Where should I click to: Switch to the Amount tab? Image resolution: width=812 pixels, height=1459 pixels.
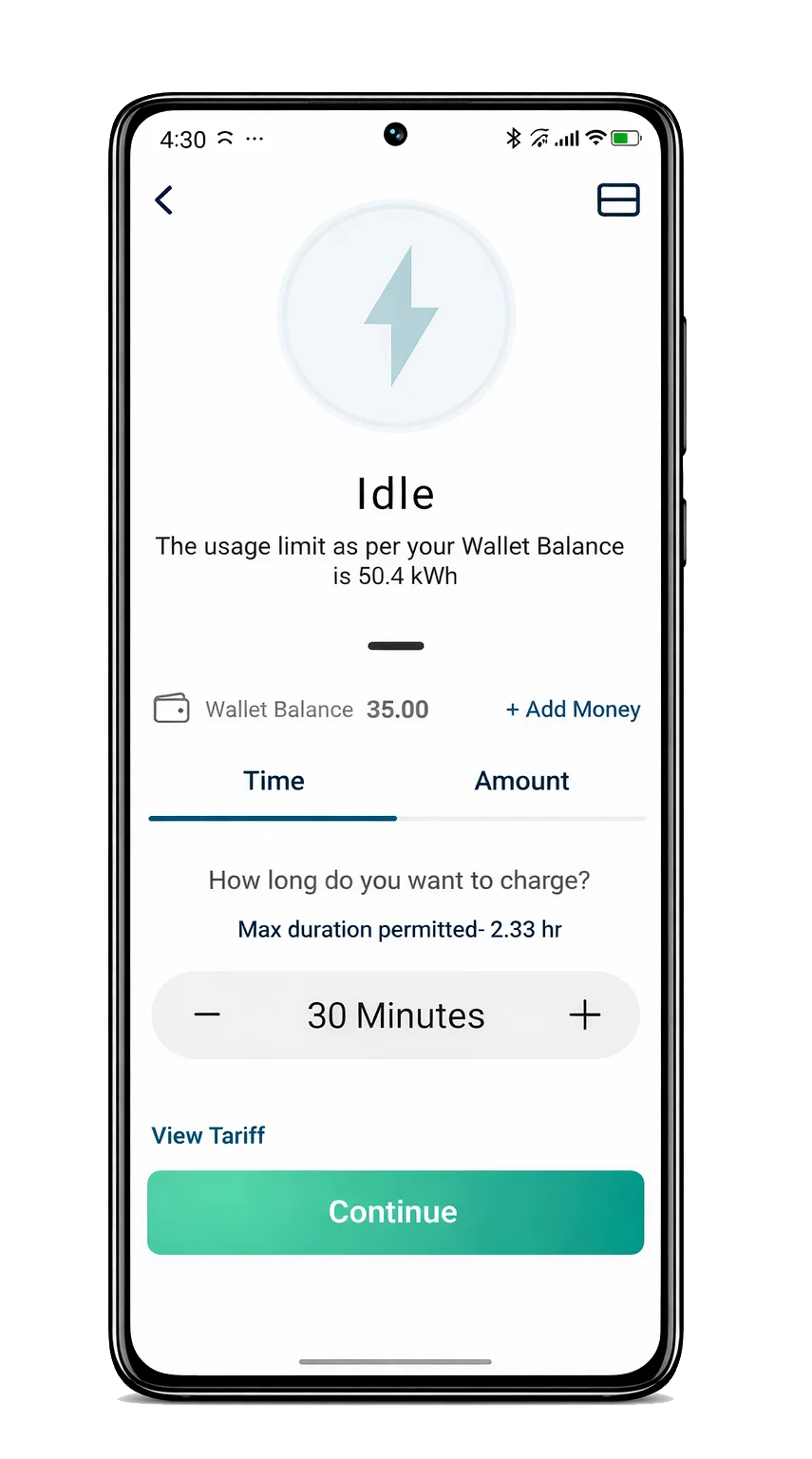[x=521, y=781]
